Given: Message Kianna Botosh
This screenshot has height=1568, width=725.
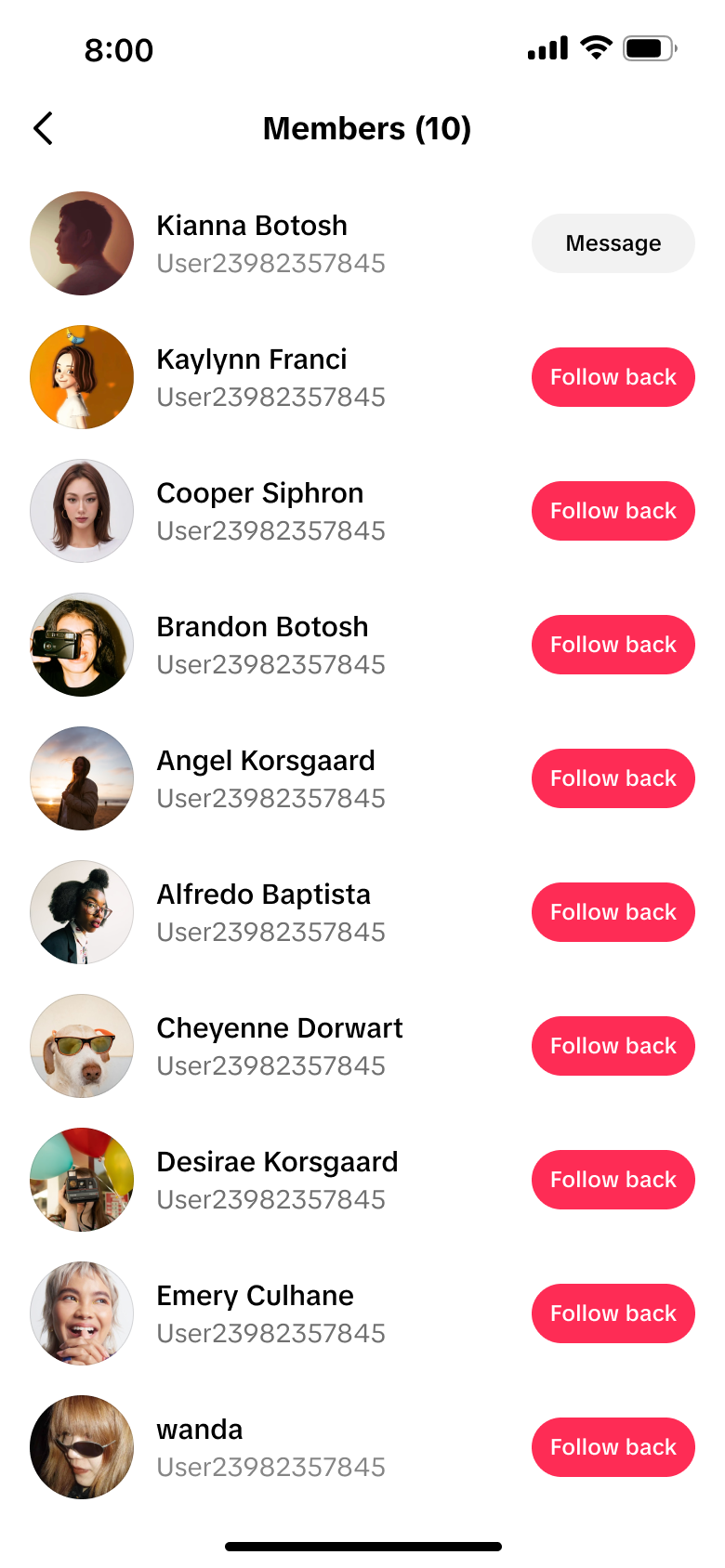Looking at the screenshot, I should 613,243.
